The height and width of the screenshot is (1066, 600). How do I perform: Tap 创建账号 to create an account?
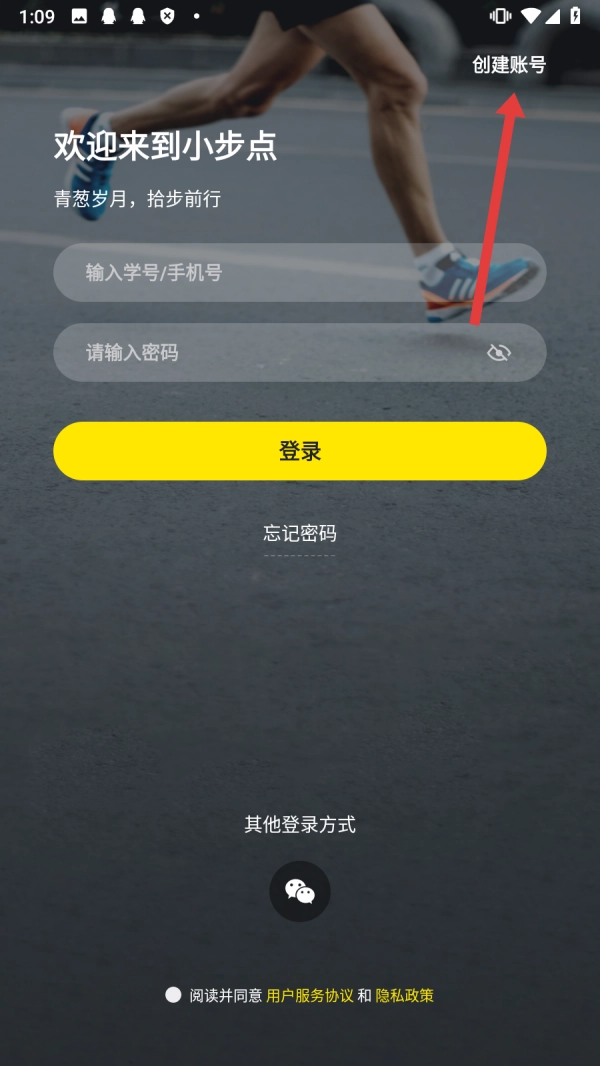pyautogui.click(x=509, y=65)
